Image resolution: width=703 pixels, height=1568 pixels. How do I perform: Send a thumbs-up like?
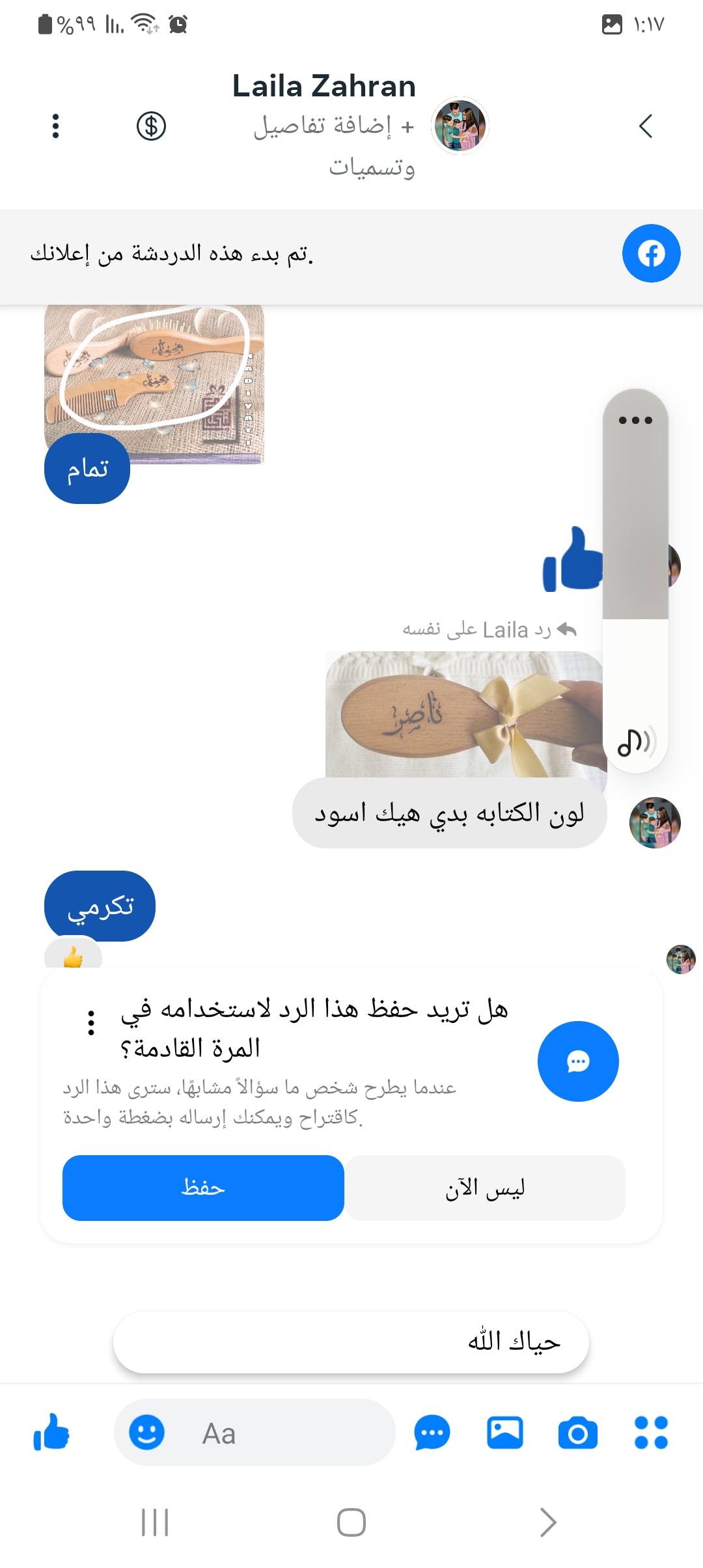point(51,1433)
